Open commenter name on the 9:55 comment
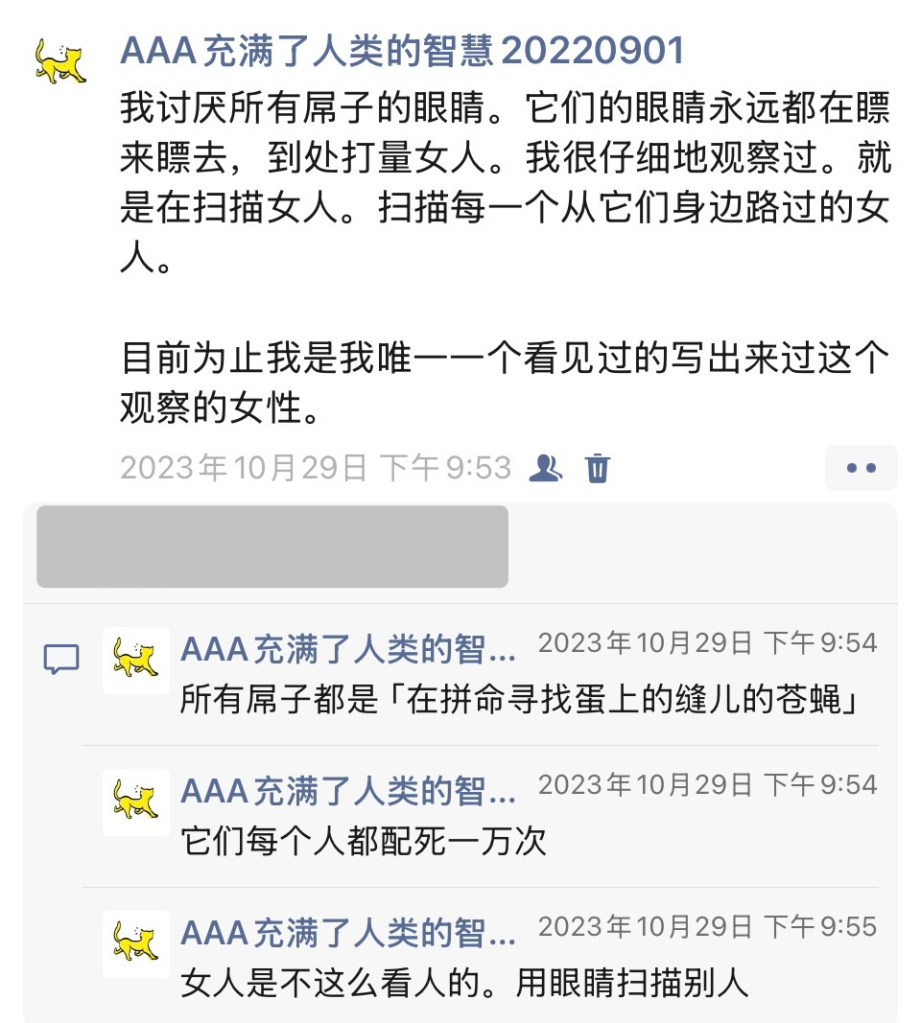This screenshot has width=921, height=1023. (348, 934)
